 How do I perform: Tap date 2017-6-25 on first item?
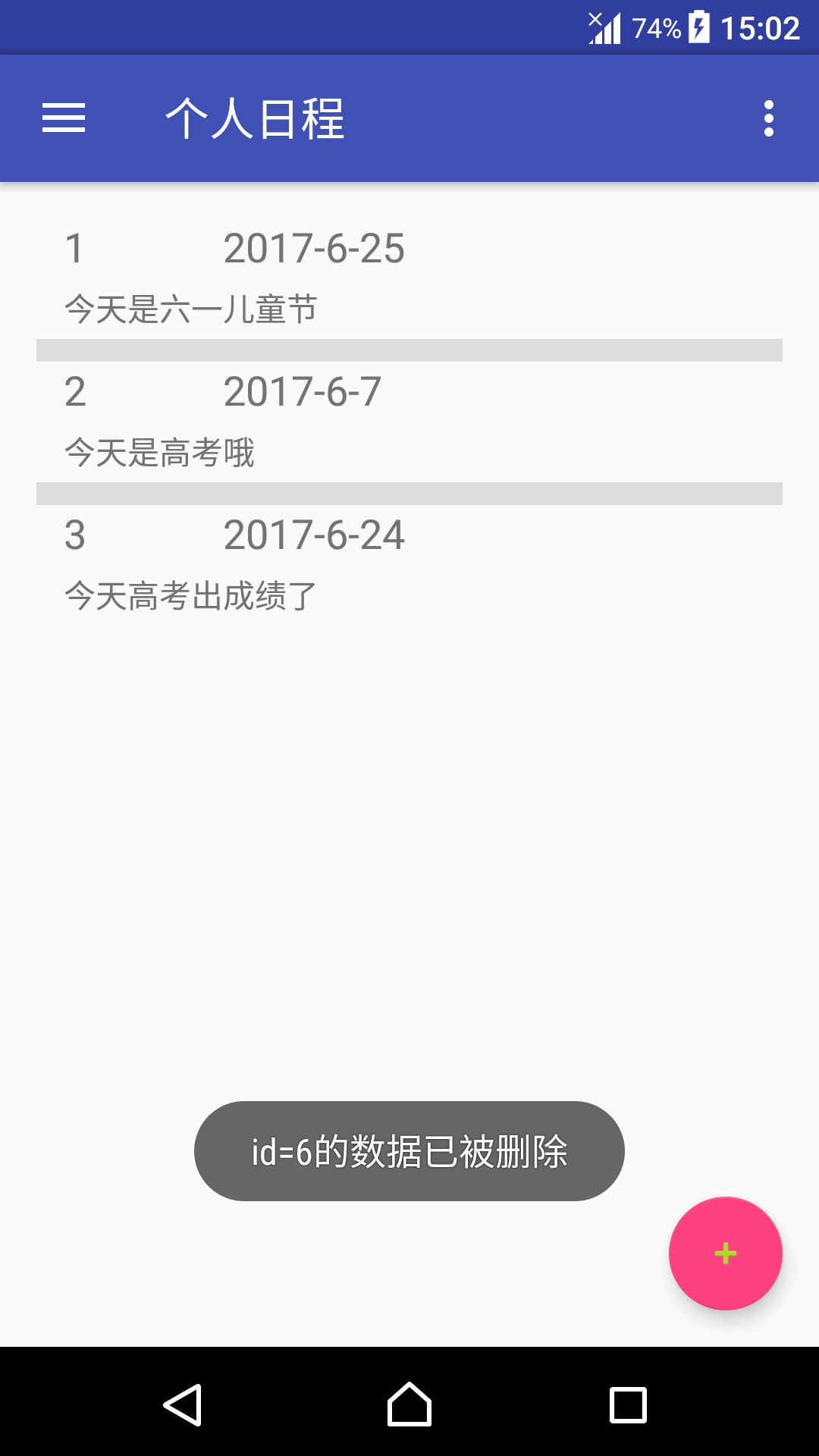click(x=315, y=248)
